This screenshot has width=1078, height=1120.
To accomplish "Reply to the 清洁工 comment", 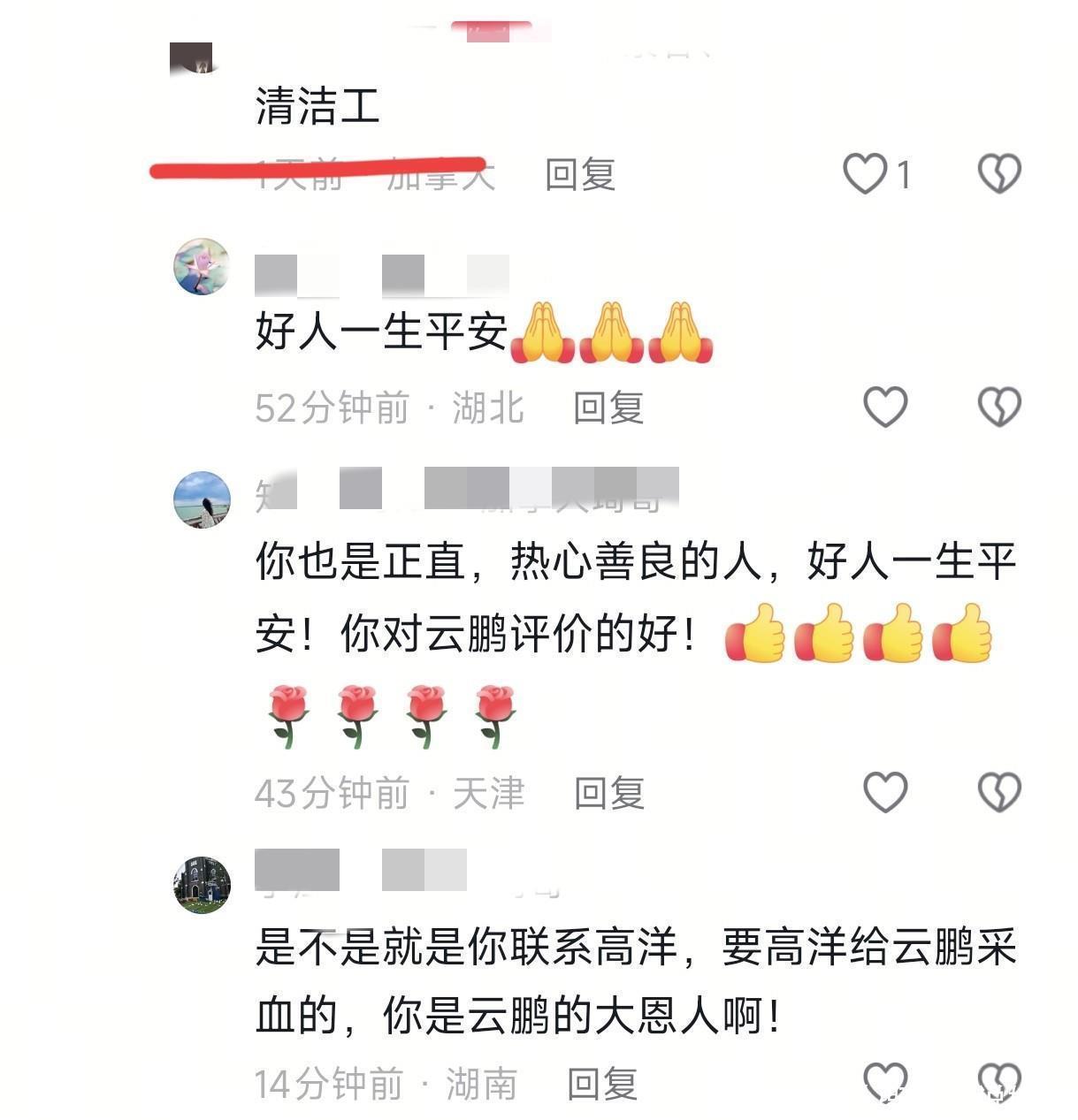I will coord(580,174).
